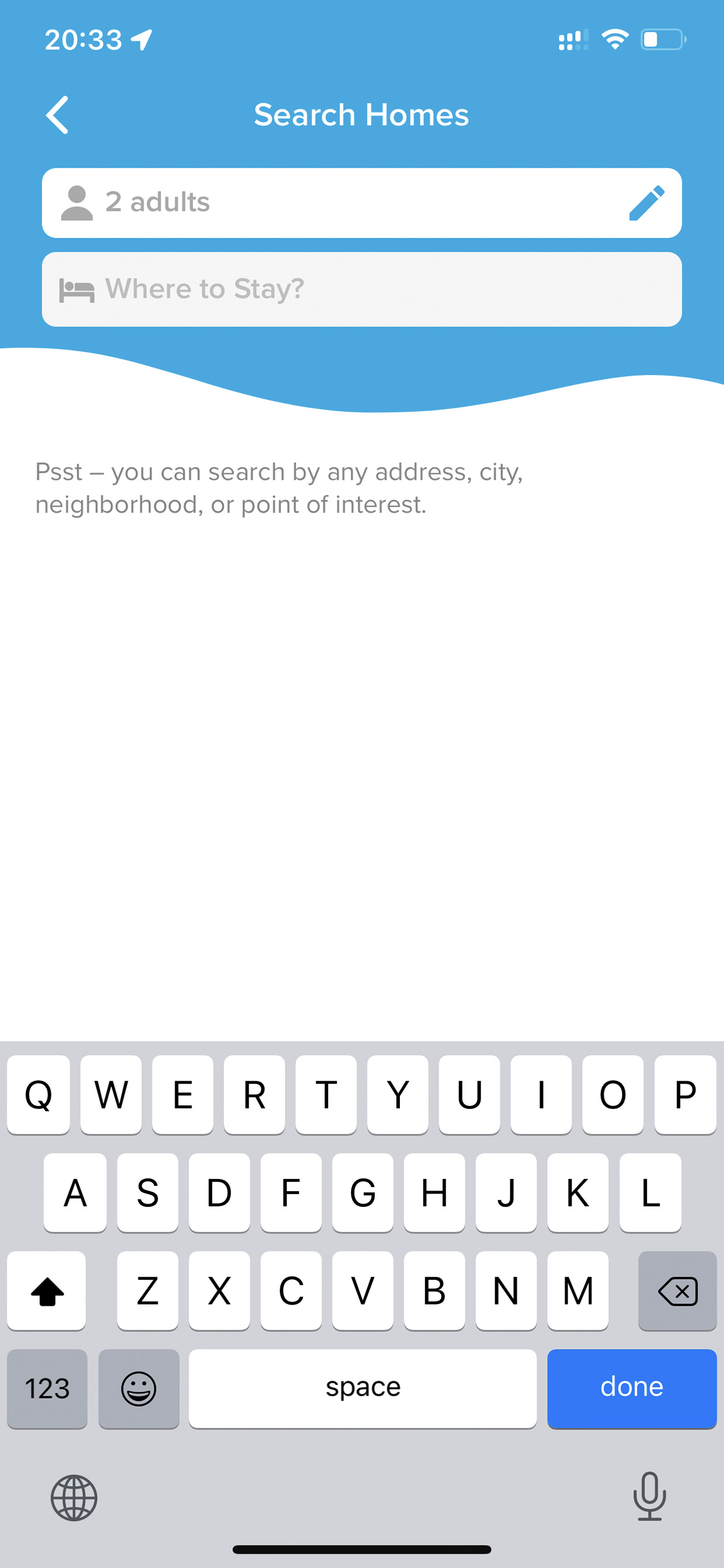Switch keyboard language with the globe
724x1568 pixels.
coord(74,1497)
